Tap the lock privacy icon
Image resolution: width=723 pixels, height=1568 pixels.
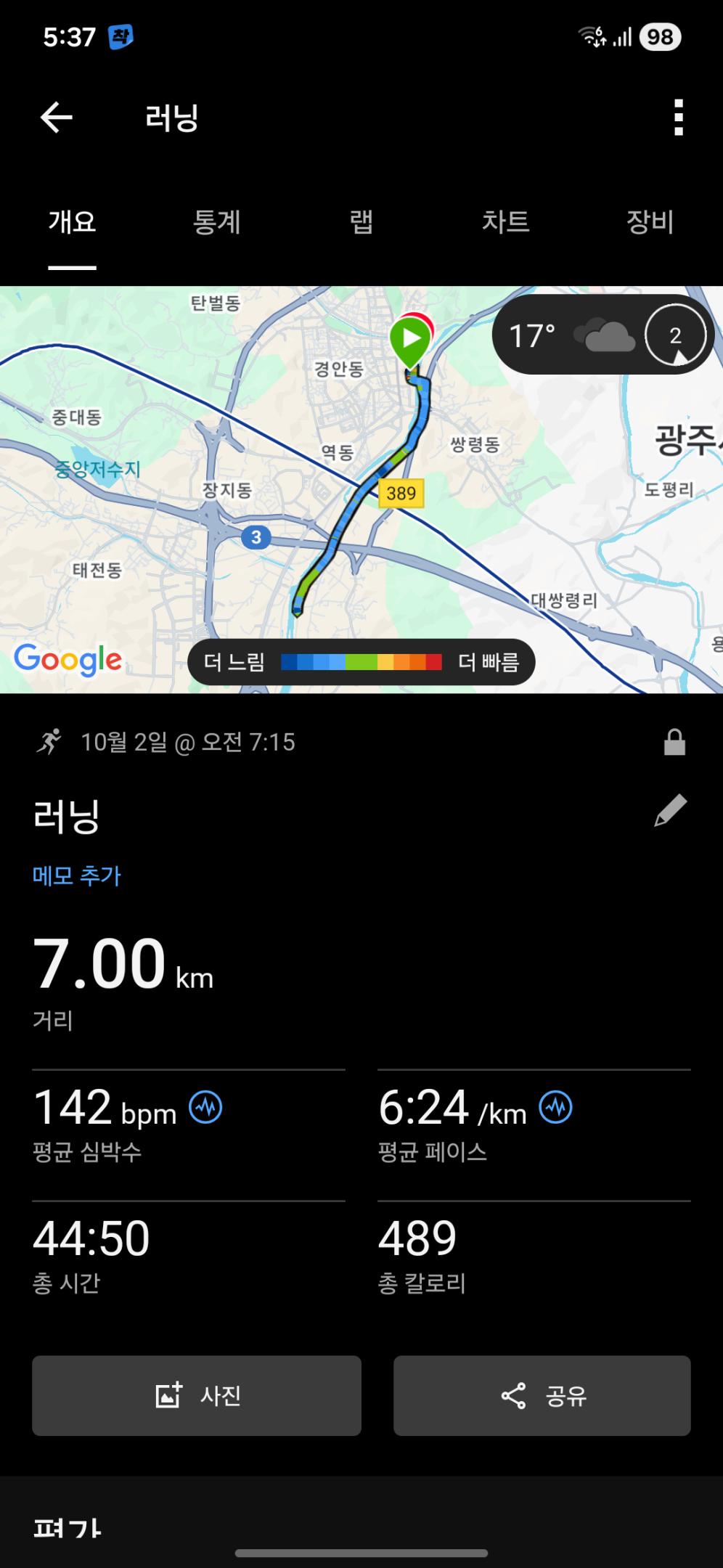(674, 743)
